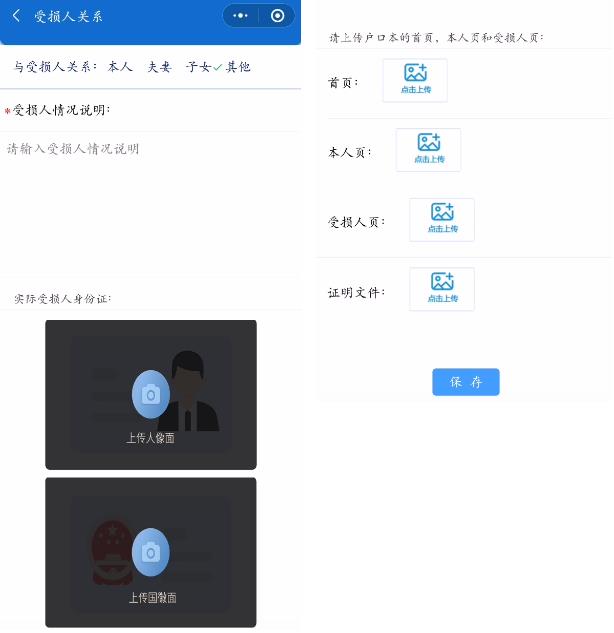Tap the 保存 button

coord(465,382)
